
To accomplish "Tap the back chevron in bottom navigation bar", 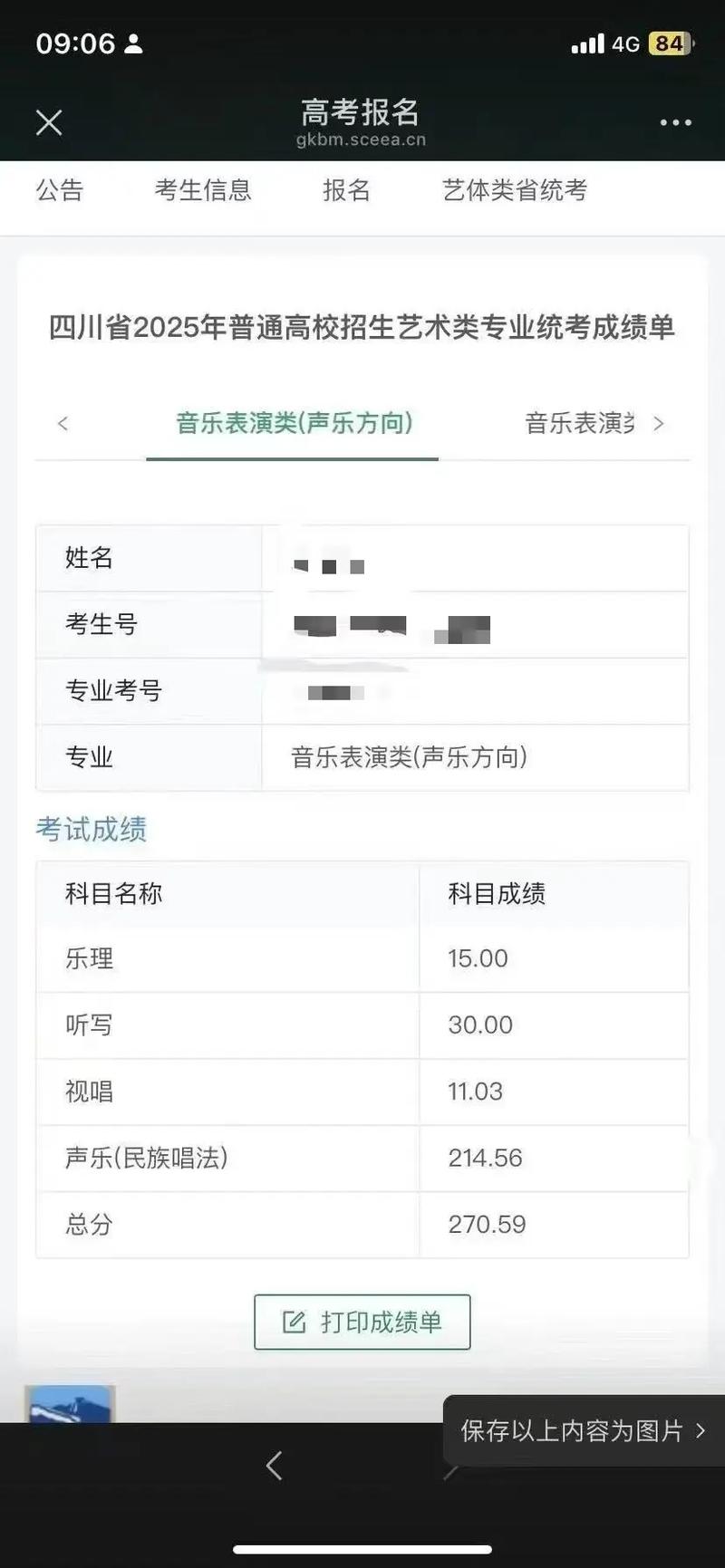I will click(x=274, y=1466).
